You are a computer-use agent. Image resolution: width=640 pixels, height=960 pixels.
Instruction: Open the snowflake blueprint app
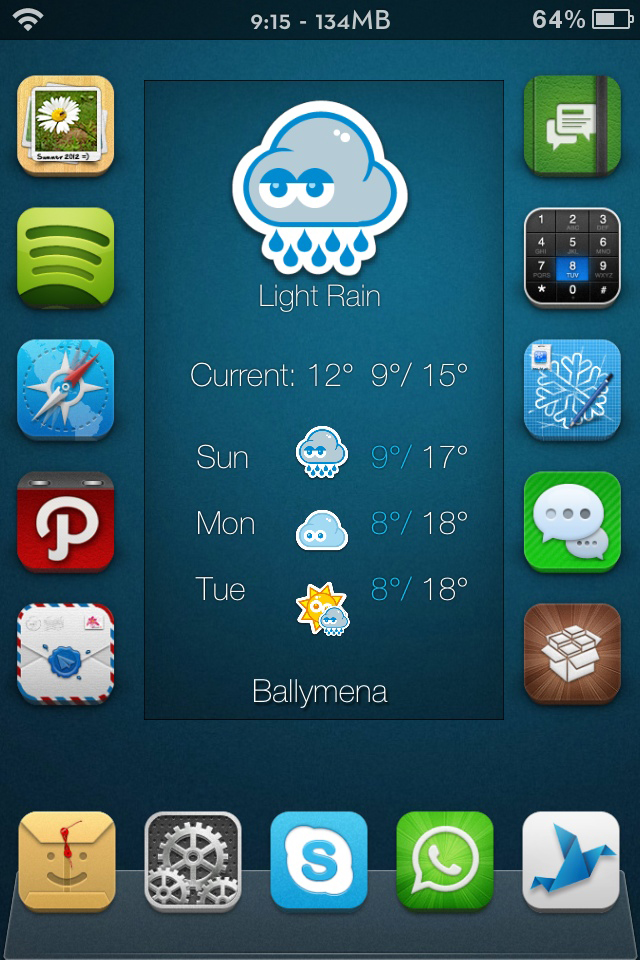point(572,389)
